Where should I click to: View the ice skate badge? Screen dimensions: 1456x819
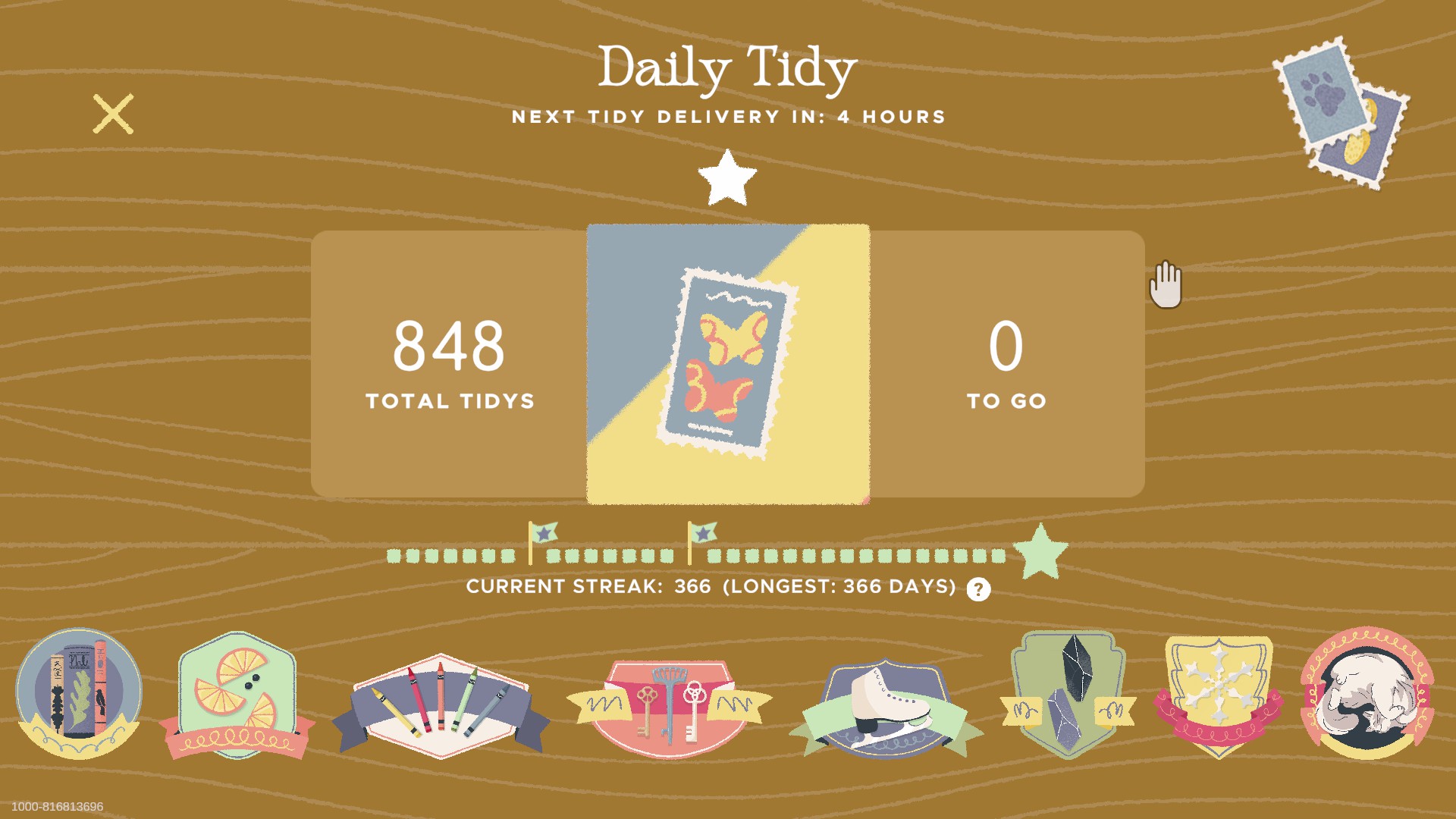[x=886, y=708]
